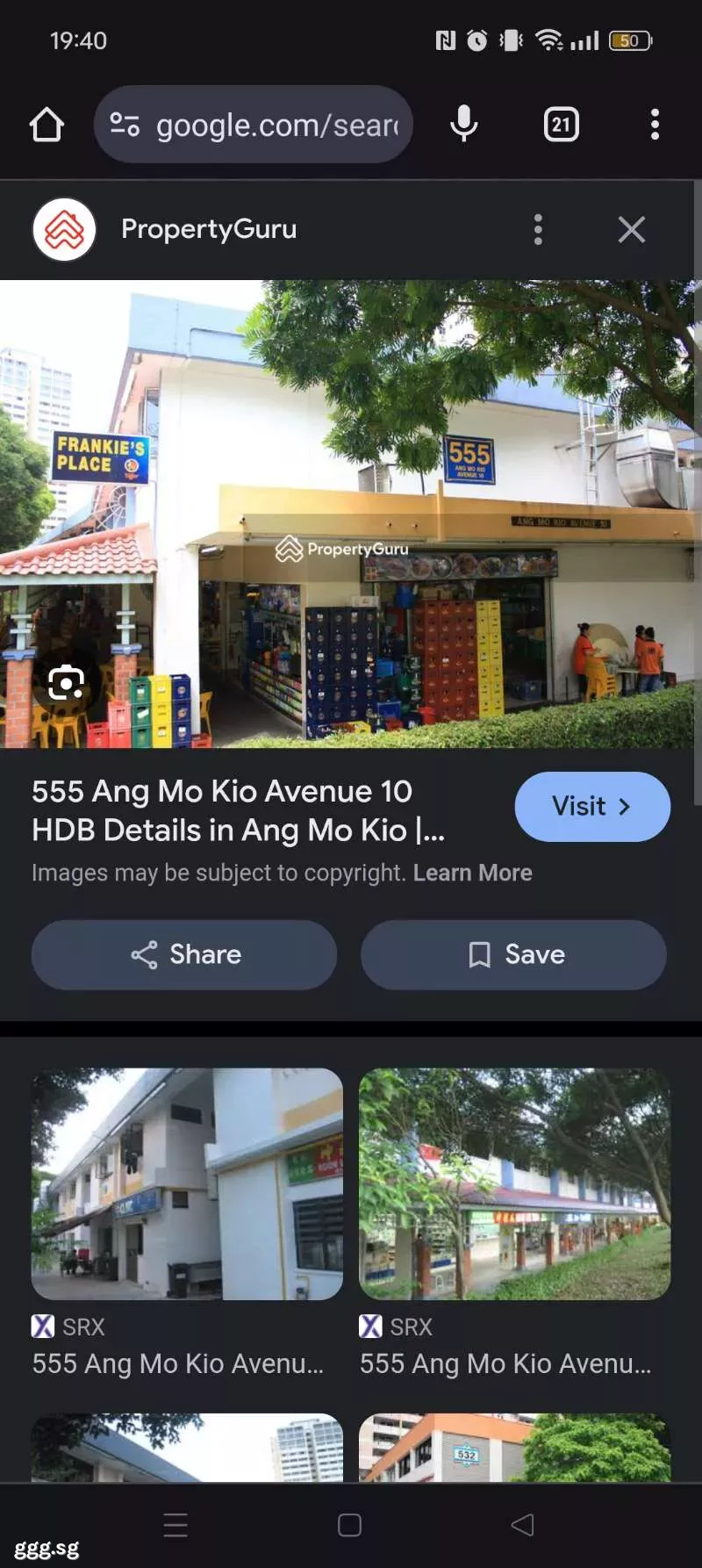Go back with the system back button
This screenshot has height=1568, width=702.
tap(523, 1525)
